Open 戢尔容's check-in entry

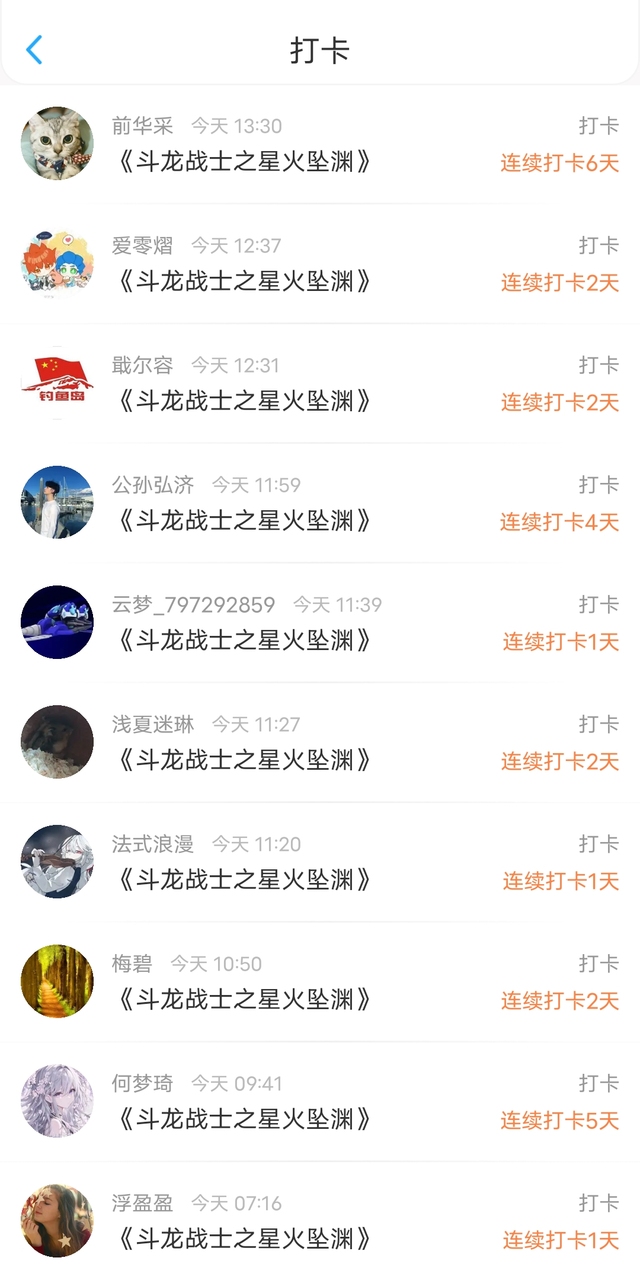(x=320, y=384)
